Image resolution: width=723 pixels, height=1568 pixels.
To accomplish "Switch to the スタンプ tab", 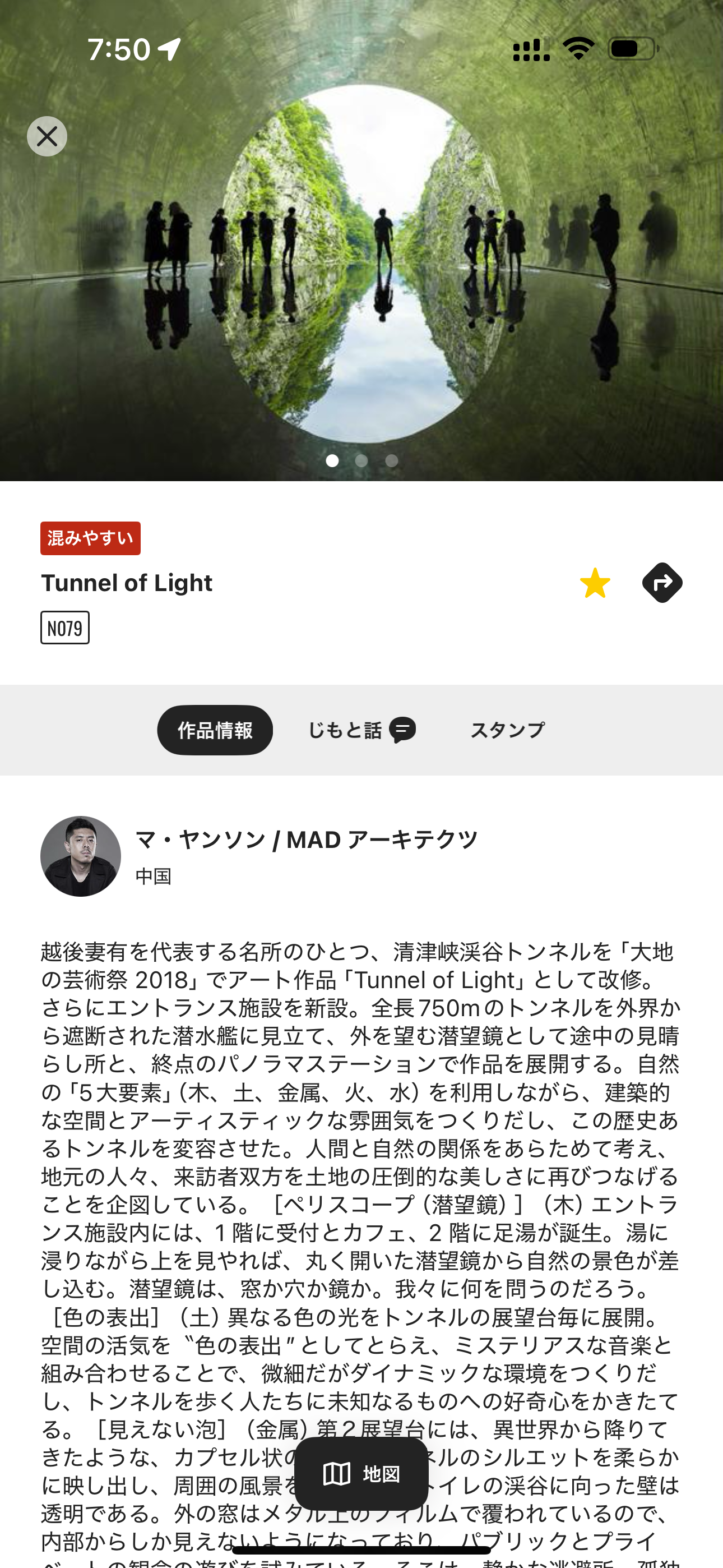I will coord(507,730).
